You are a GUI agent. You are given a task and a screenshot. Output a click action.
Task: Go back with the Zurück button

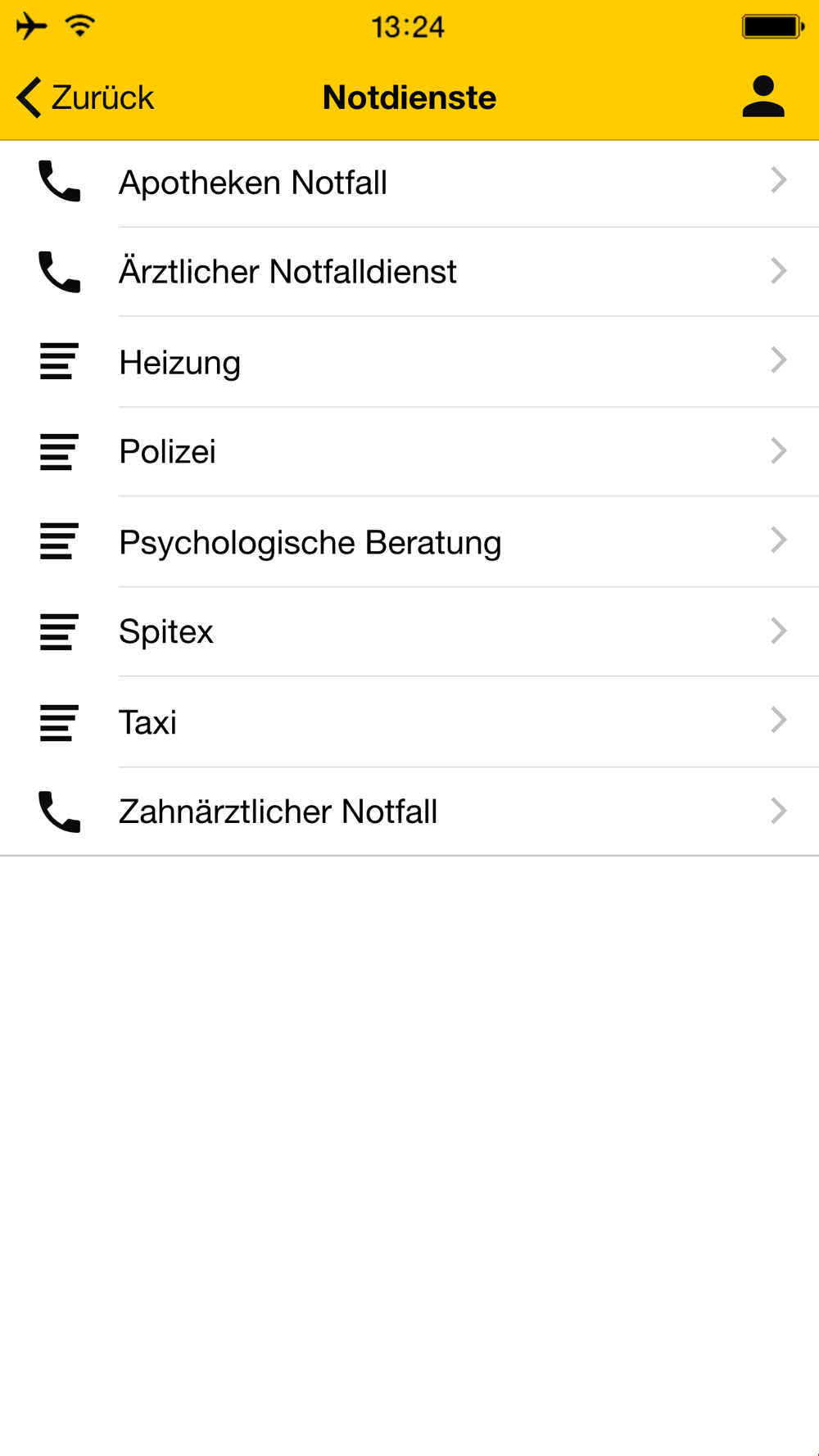point(85,97)
